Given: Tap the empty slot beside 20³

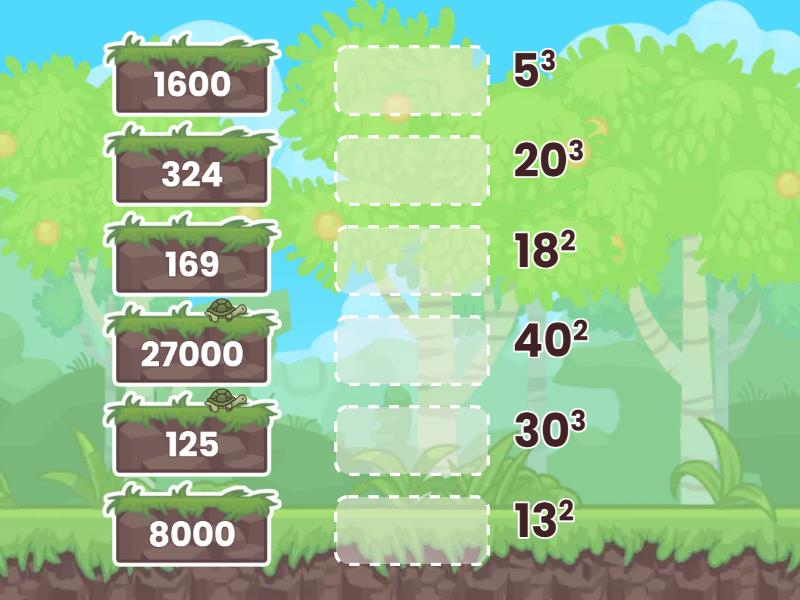Looking at the screenshot, I should [412, 170].
